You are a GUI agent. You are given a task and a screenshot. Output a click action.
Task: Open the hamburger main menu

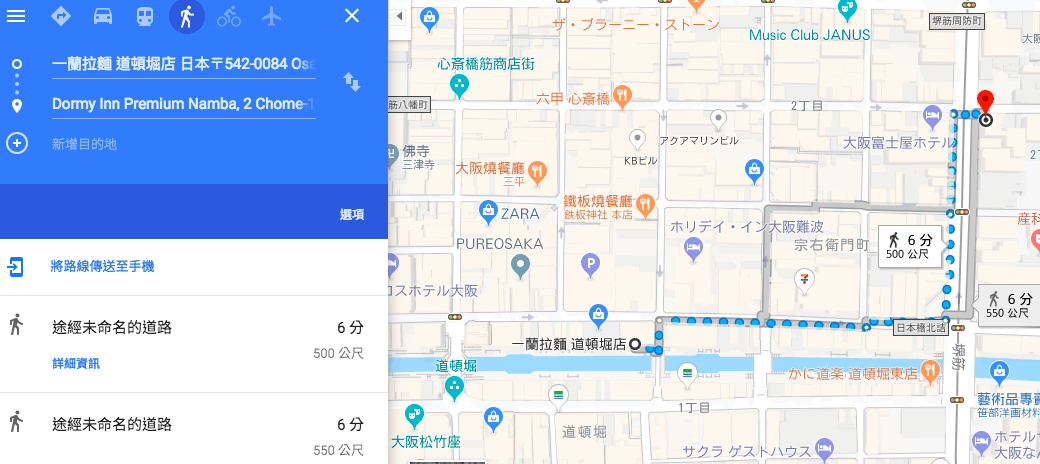(17, 16)
